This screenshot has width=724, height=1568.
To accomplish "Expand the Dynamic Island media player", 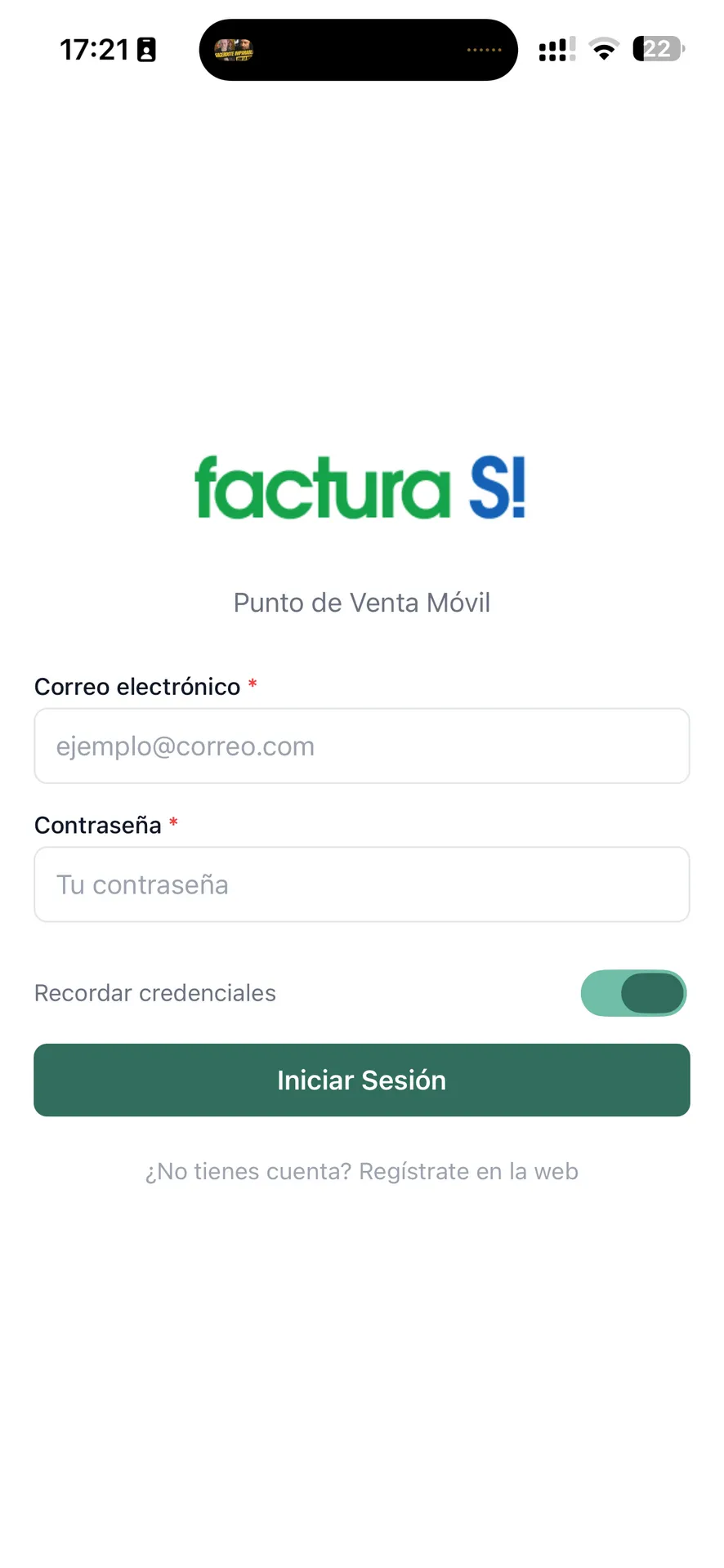I will [x=358, y=49].
